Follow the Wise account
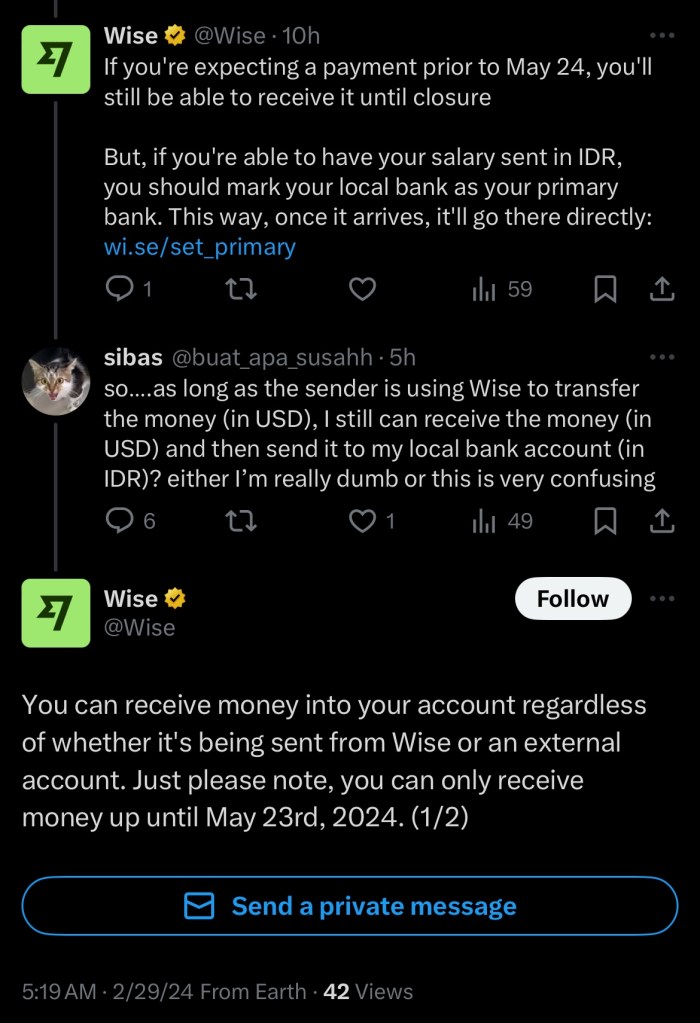700x1023 pixels. [573, 599]
